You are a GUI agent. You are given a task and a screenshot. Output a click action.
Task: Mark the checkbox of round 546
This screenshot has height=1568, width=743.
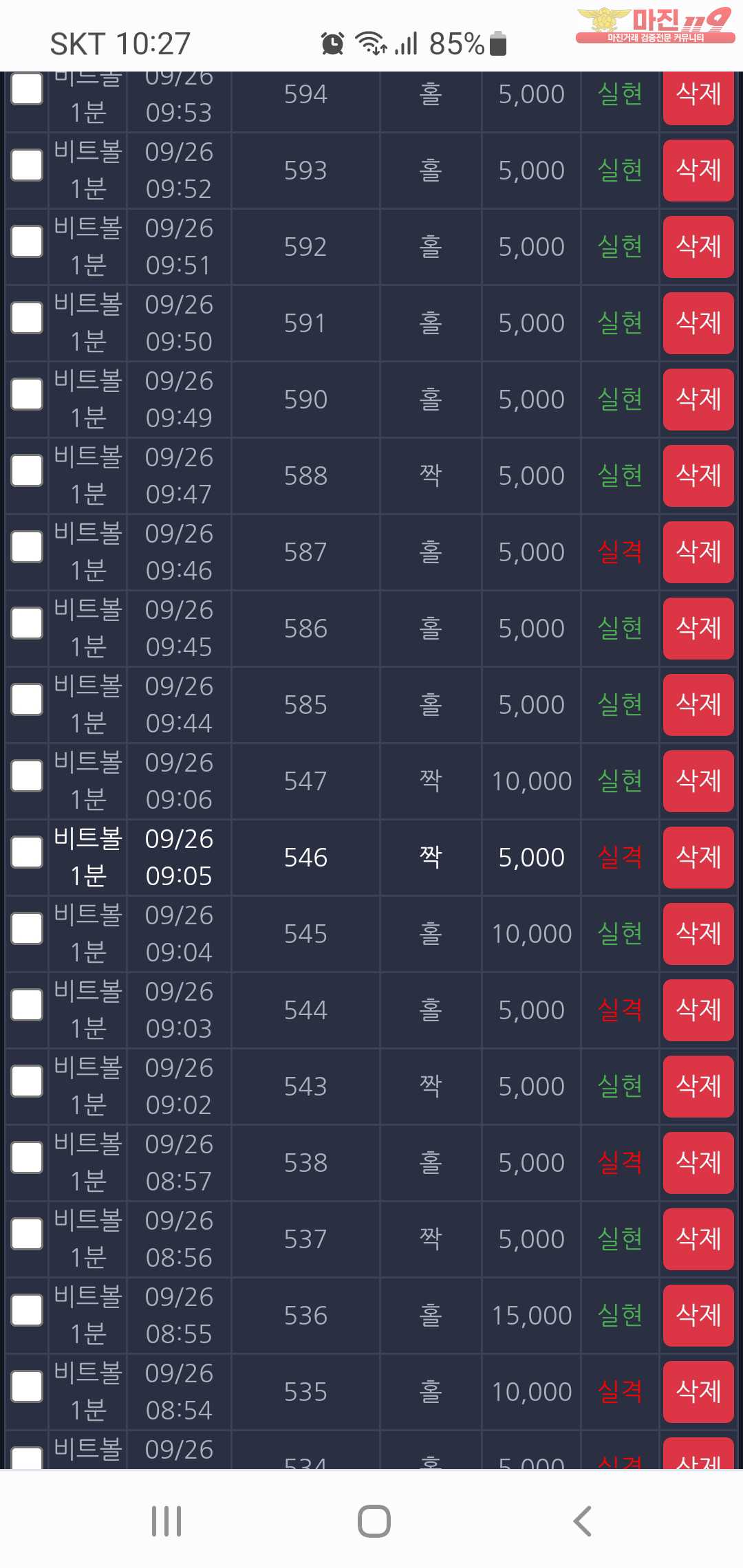pos(28,852)
